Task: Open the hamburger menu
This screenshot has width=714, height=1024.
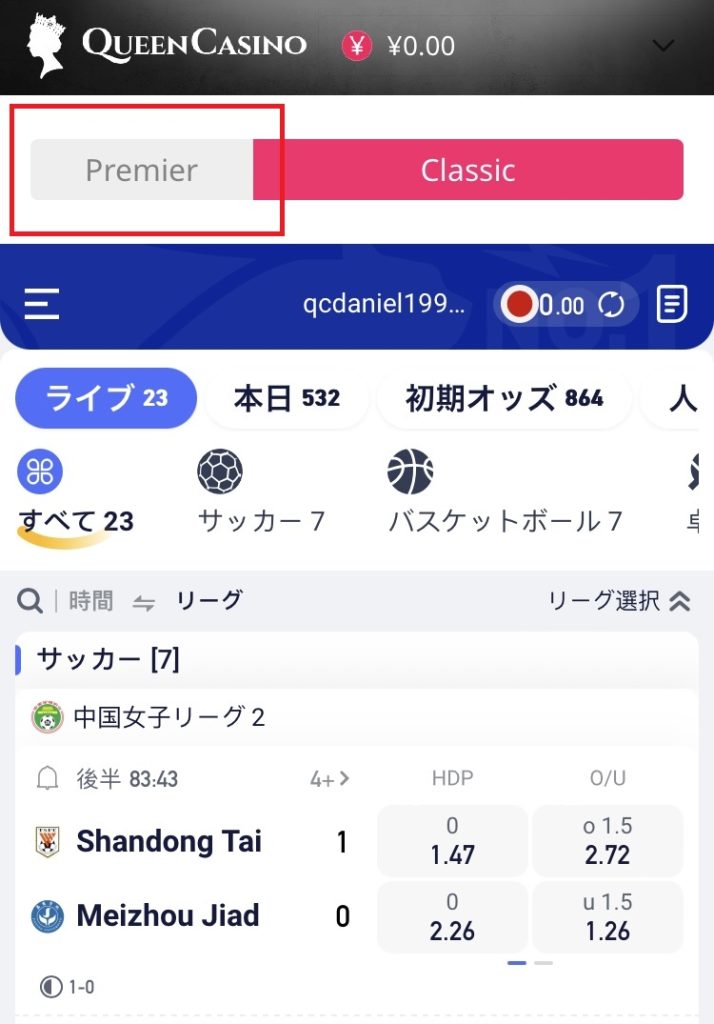Action: [42, 304]
